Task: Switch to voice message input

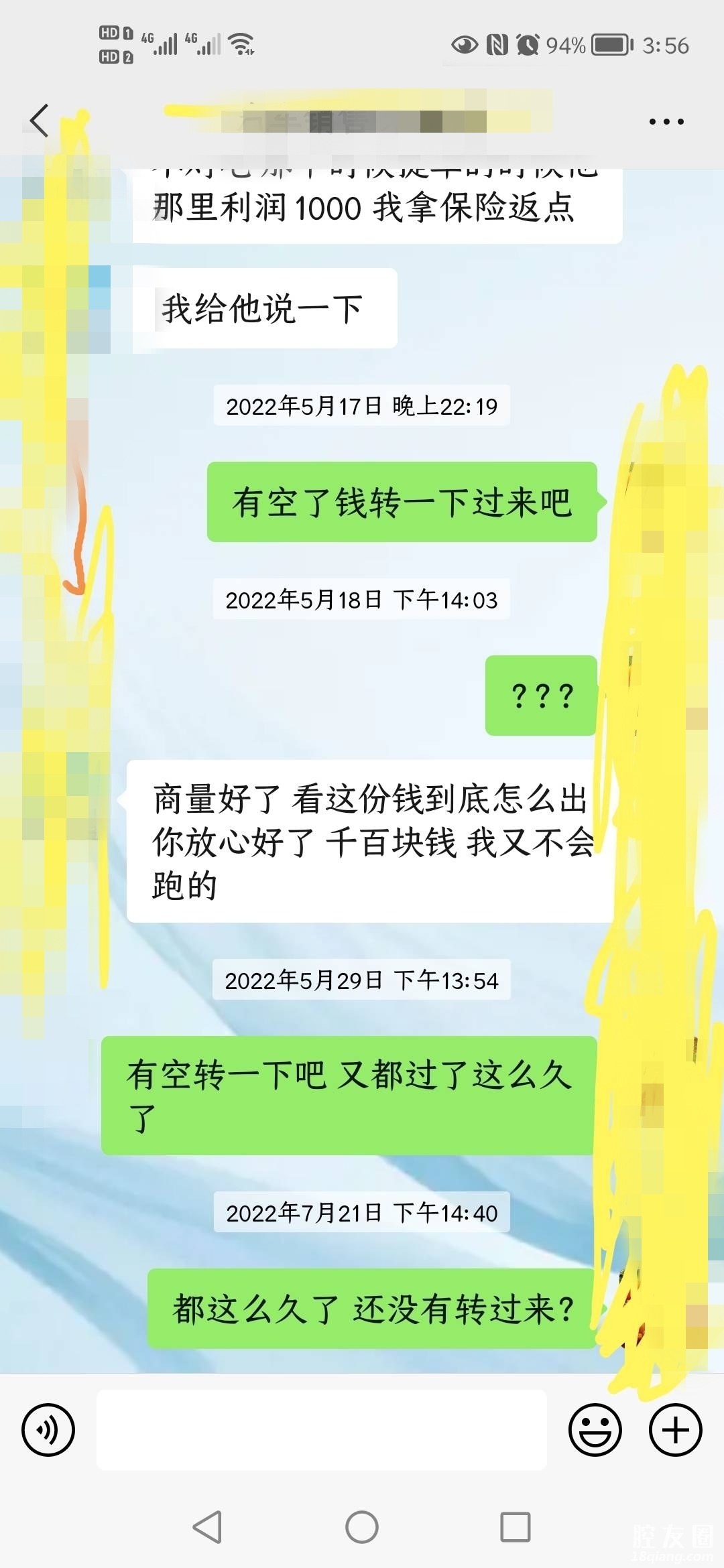Action: [48, 1430]
